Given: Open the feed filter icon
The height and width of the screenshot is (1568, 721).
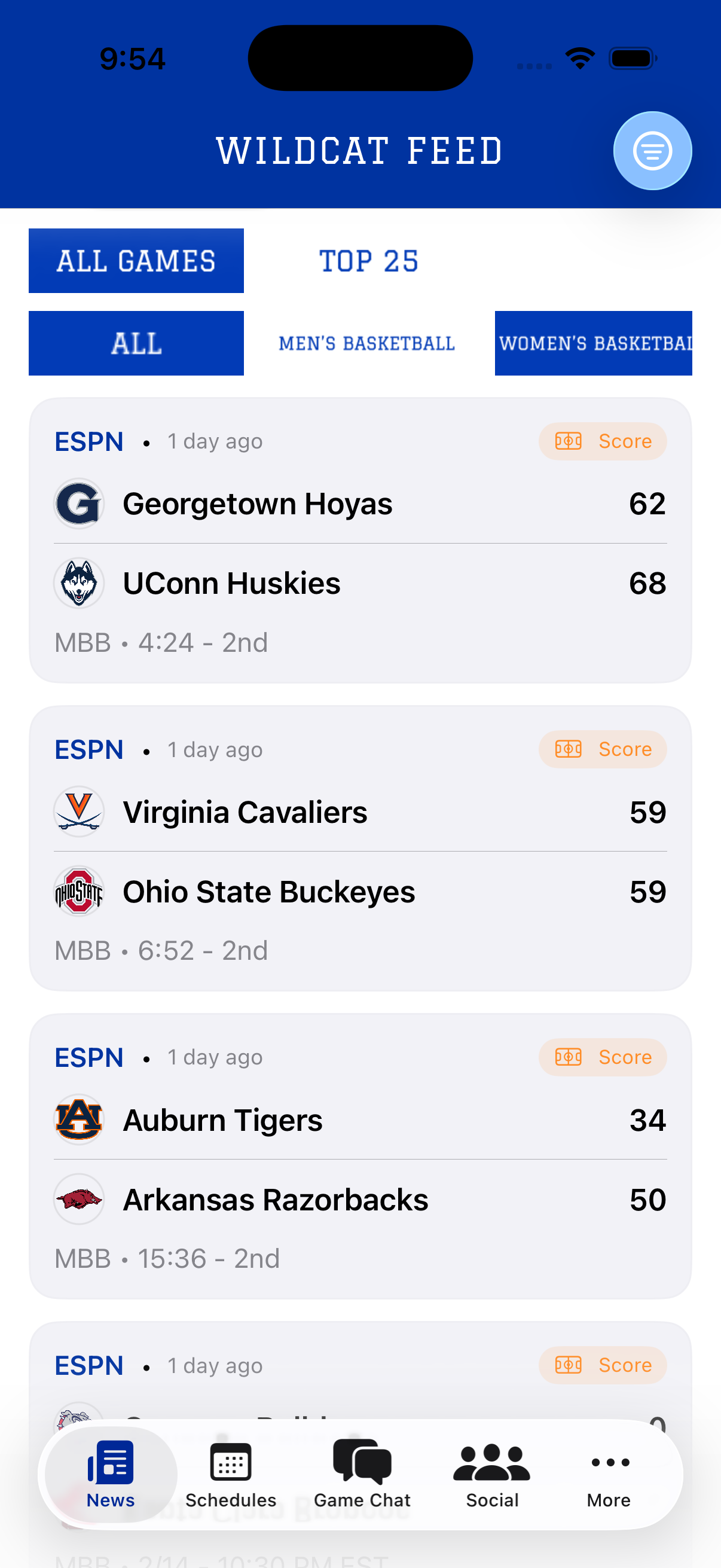Looking at the screenshot, I should point(652,150).
